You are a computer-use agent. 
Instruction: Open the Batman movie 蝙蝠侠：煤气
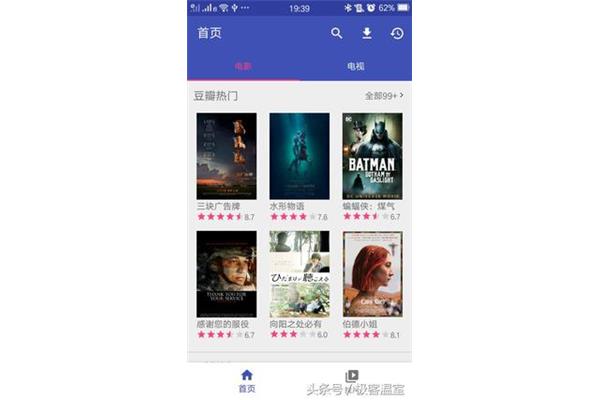(372, 156)
